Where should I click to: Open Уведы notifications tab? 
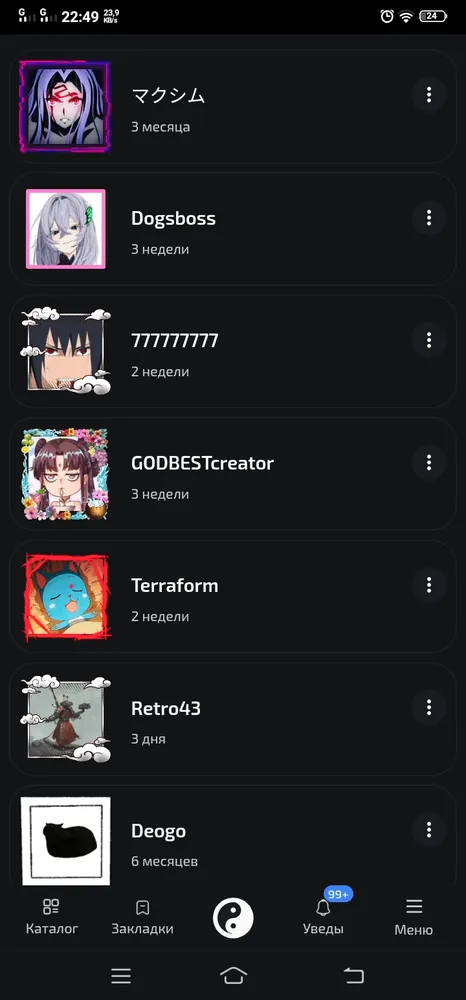coord(323,916)
